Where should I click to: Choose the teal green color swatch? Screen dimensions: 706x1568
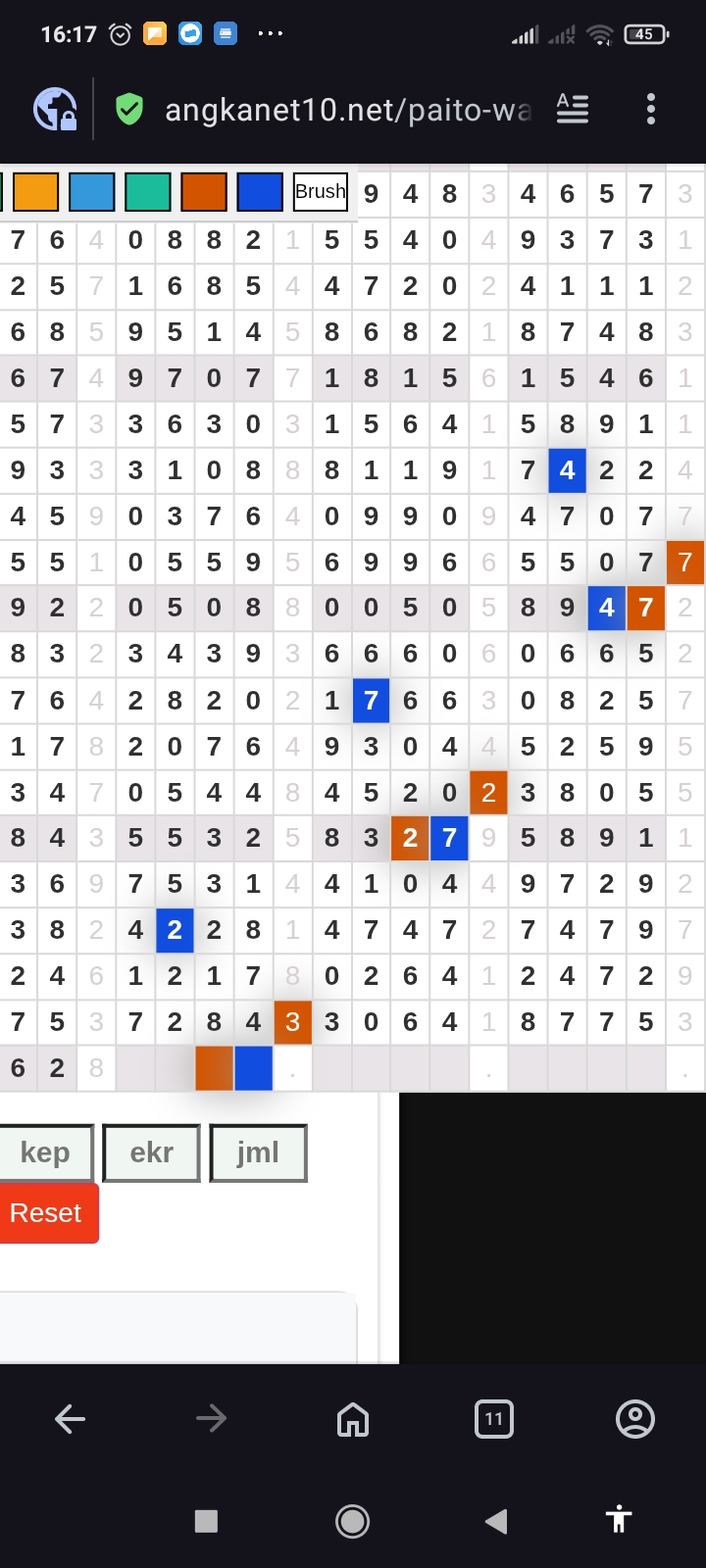tap(148, 192)
